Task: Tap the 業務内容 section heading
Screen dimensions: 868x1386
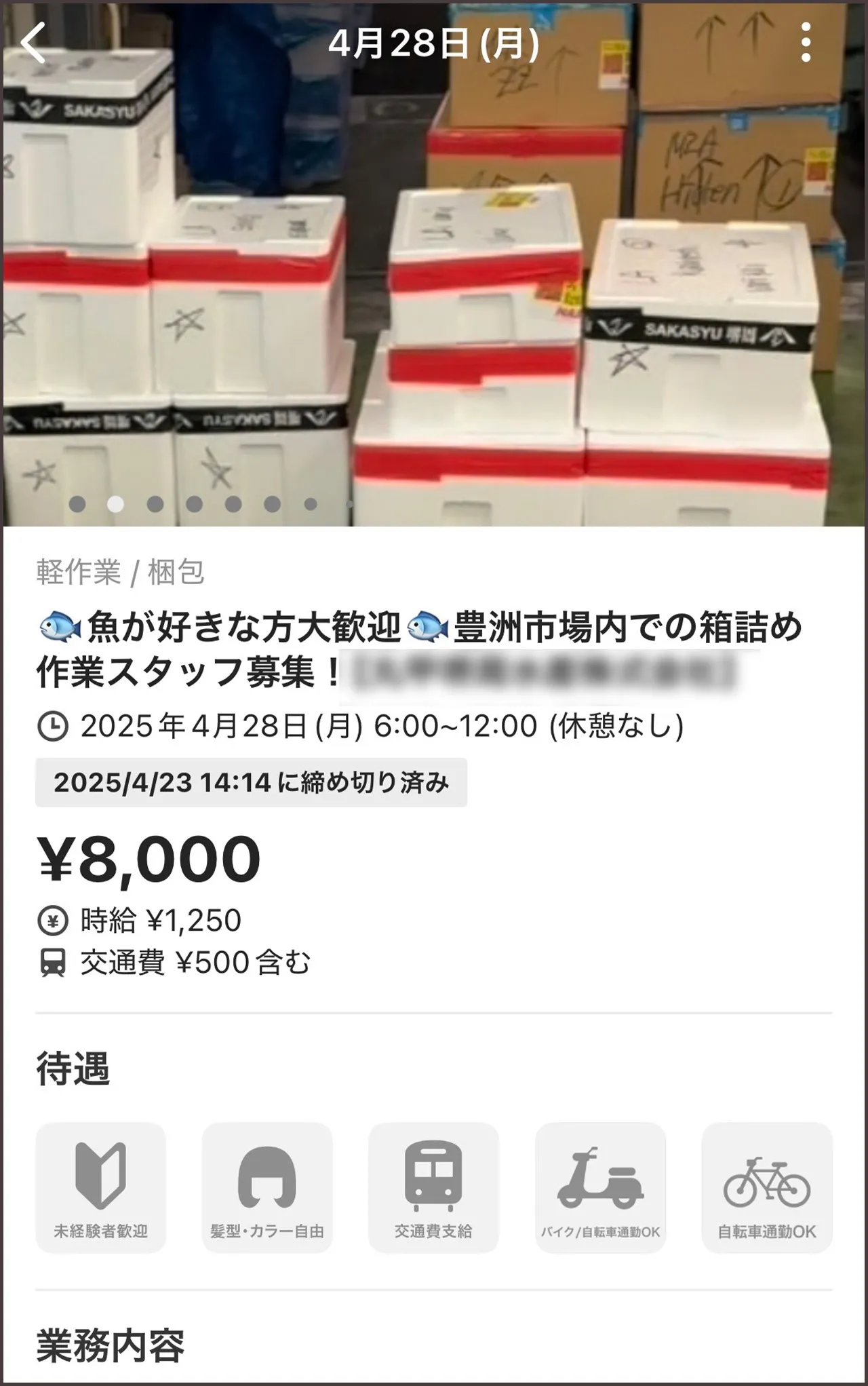Action: pyautogui.click(x=108, y=1345)
